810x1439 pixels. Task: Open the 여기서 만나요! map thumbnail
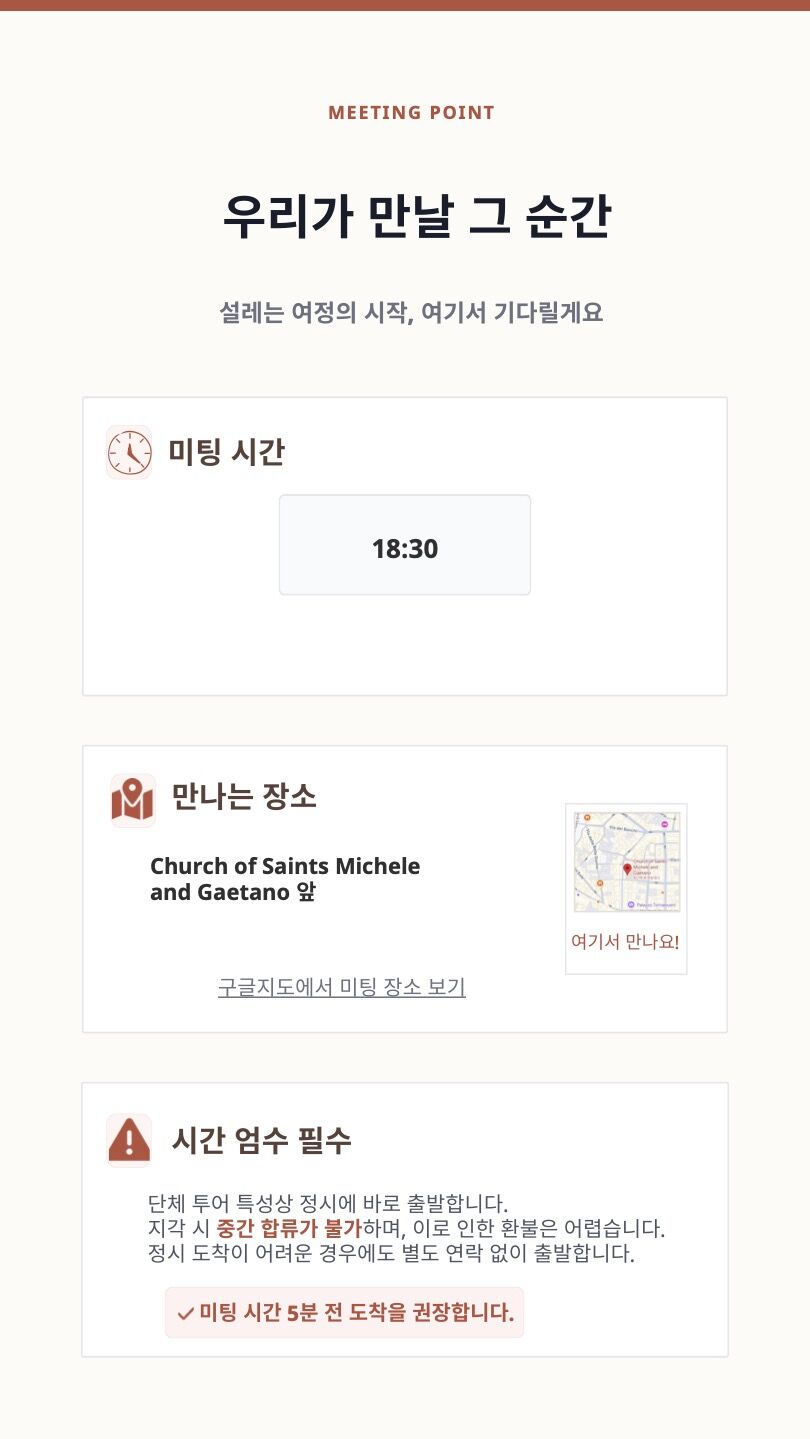626,862
